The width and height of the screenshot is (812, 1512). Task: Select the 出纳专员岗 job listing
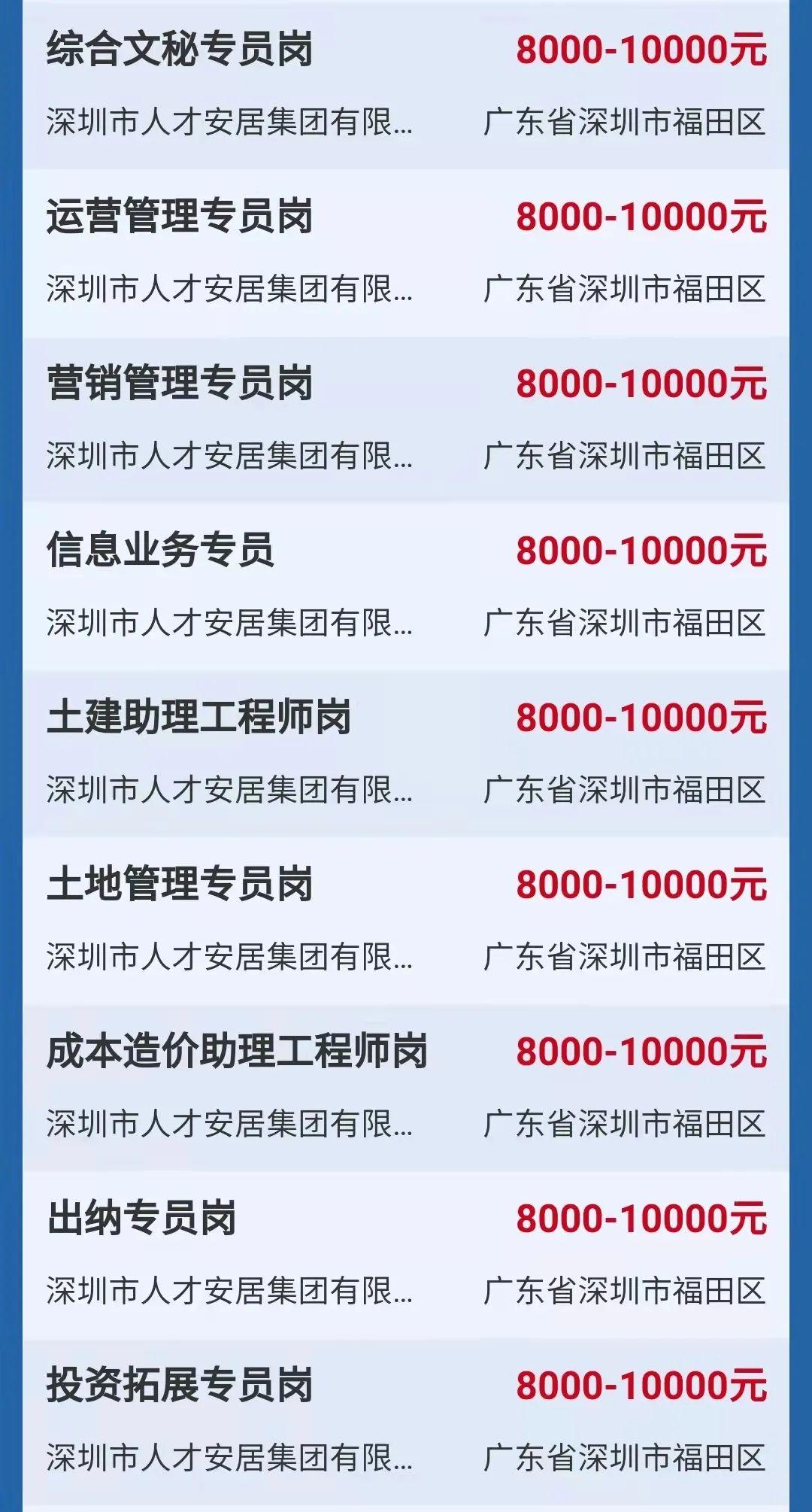(142, 1219)
